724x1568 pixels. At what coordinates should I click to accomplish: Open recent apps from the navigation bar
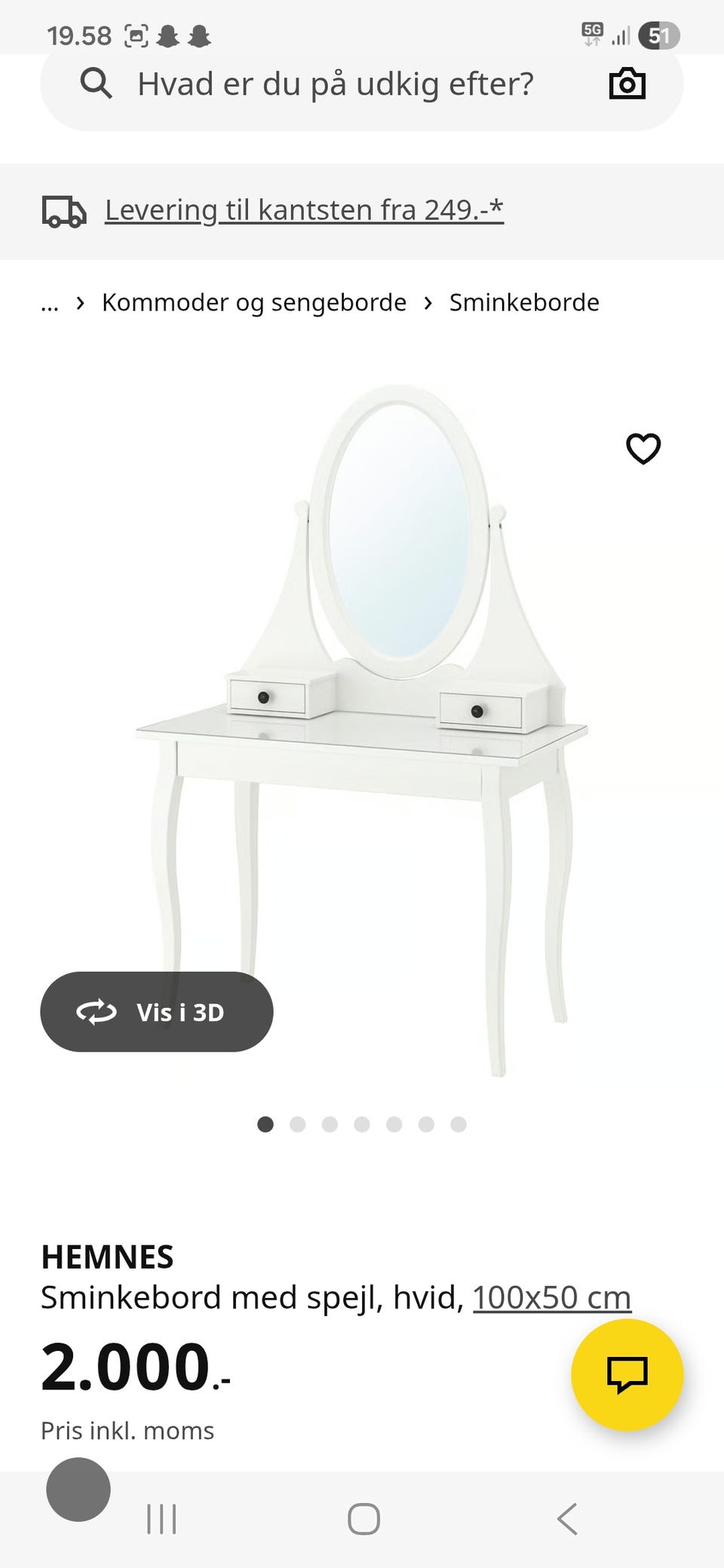[161, 1519]
